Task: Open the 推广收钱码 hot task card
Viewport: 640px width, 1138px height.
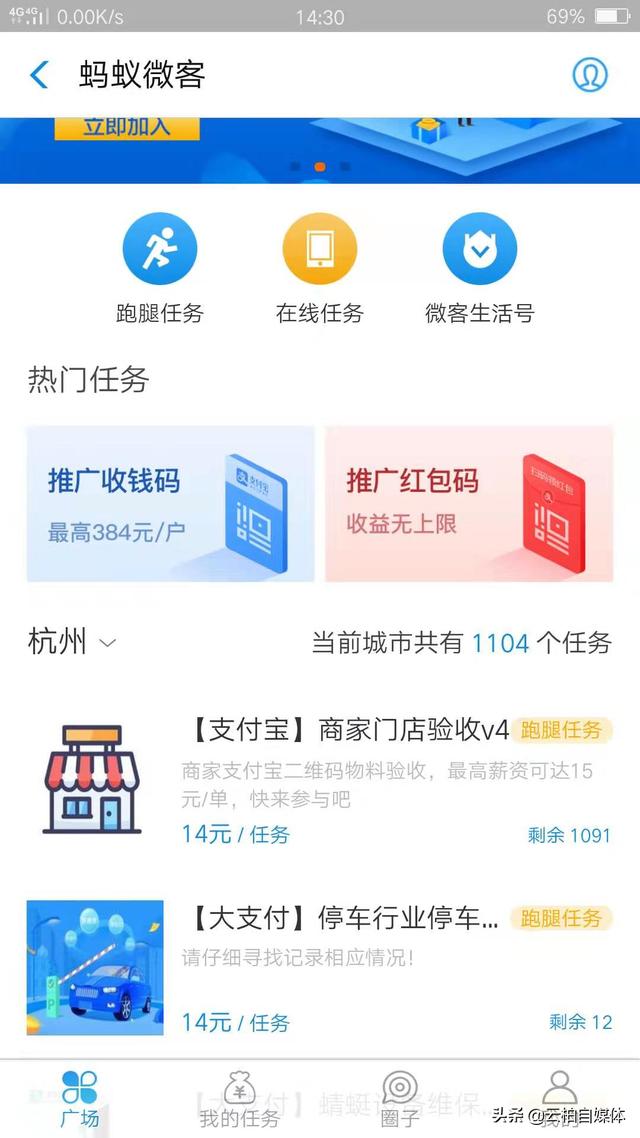Action: coord(170,504)
